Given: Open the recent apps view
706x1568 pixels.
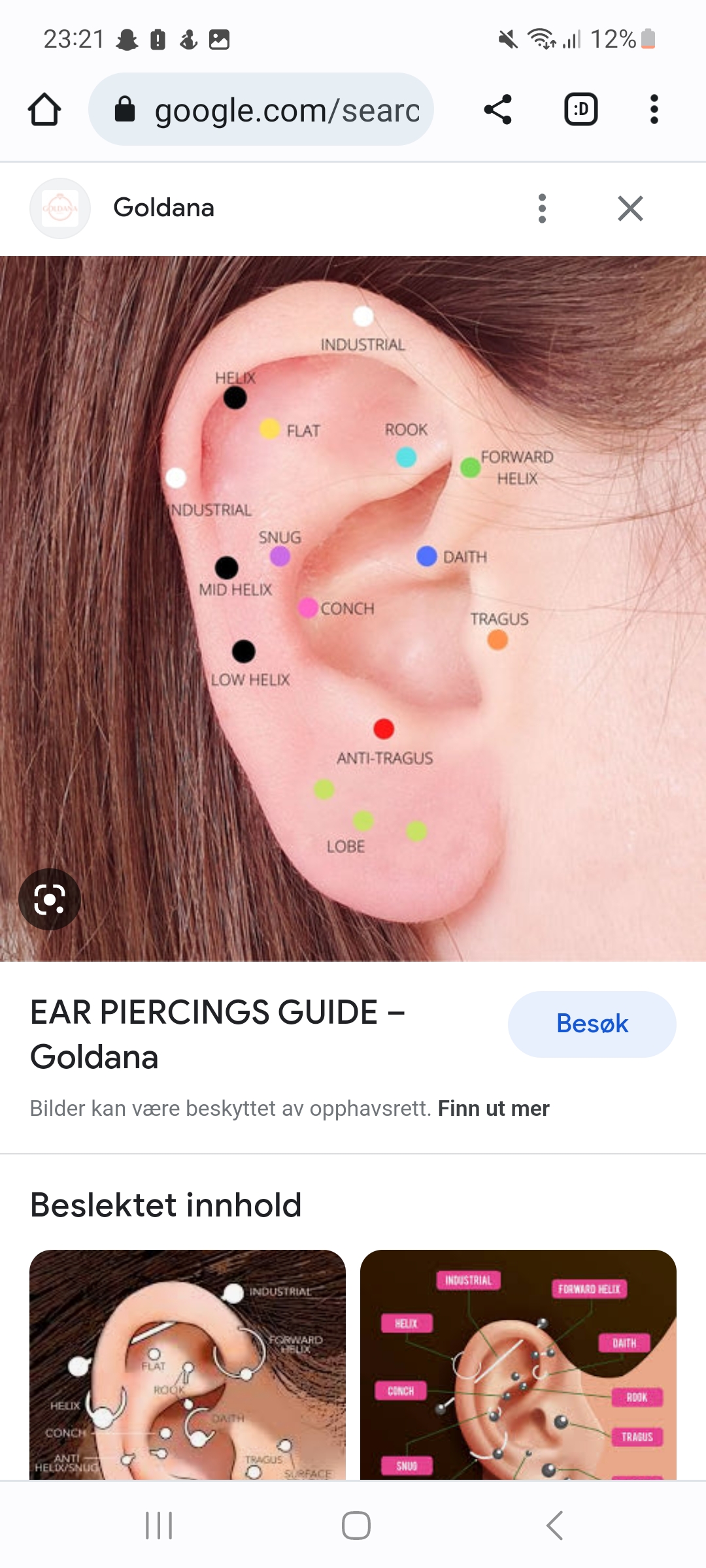Looking at the screenshot, I should (159, 1526).
